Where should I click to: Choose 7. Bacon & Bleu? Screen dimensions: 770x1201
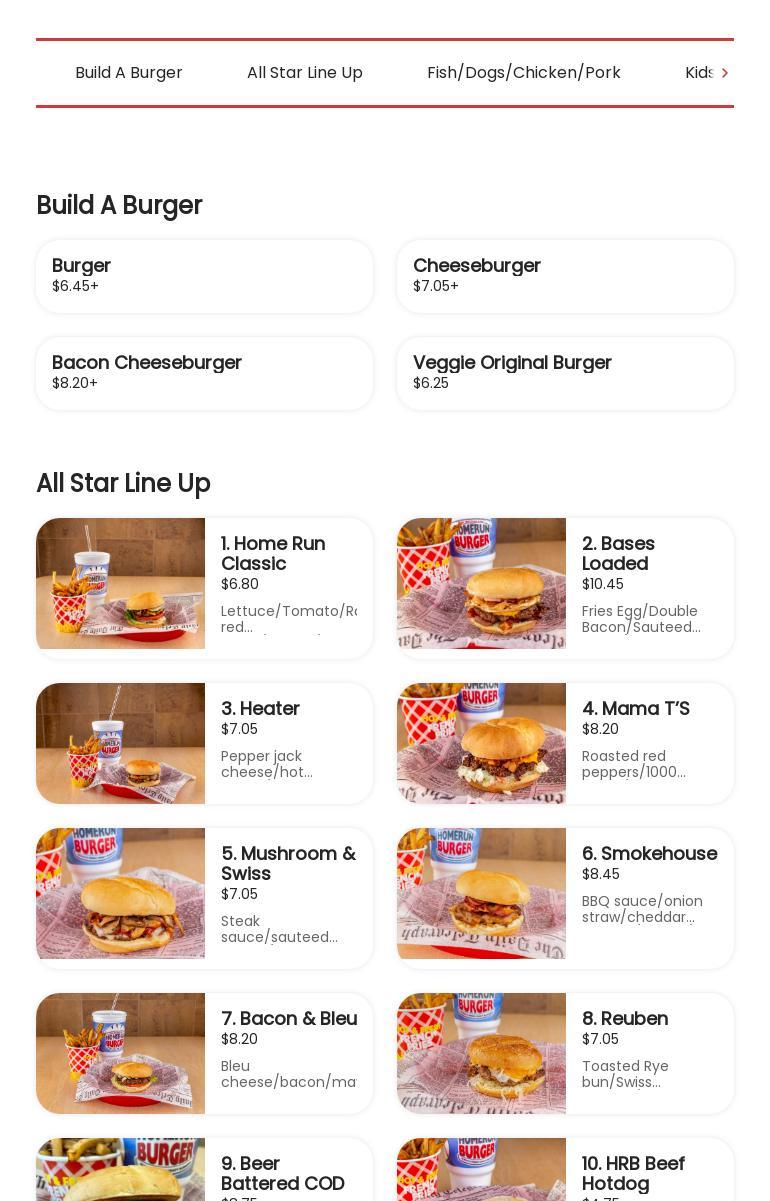click(204, 1053)
